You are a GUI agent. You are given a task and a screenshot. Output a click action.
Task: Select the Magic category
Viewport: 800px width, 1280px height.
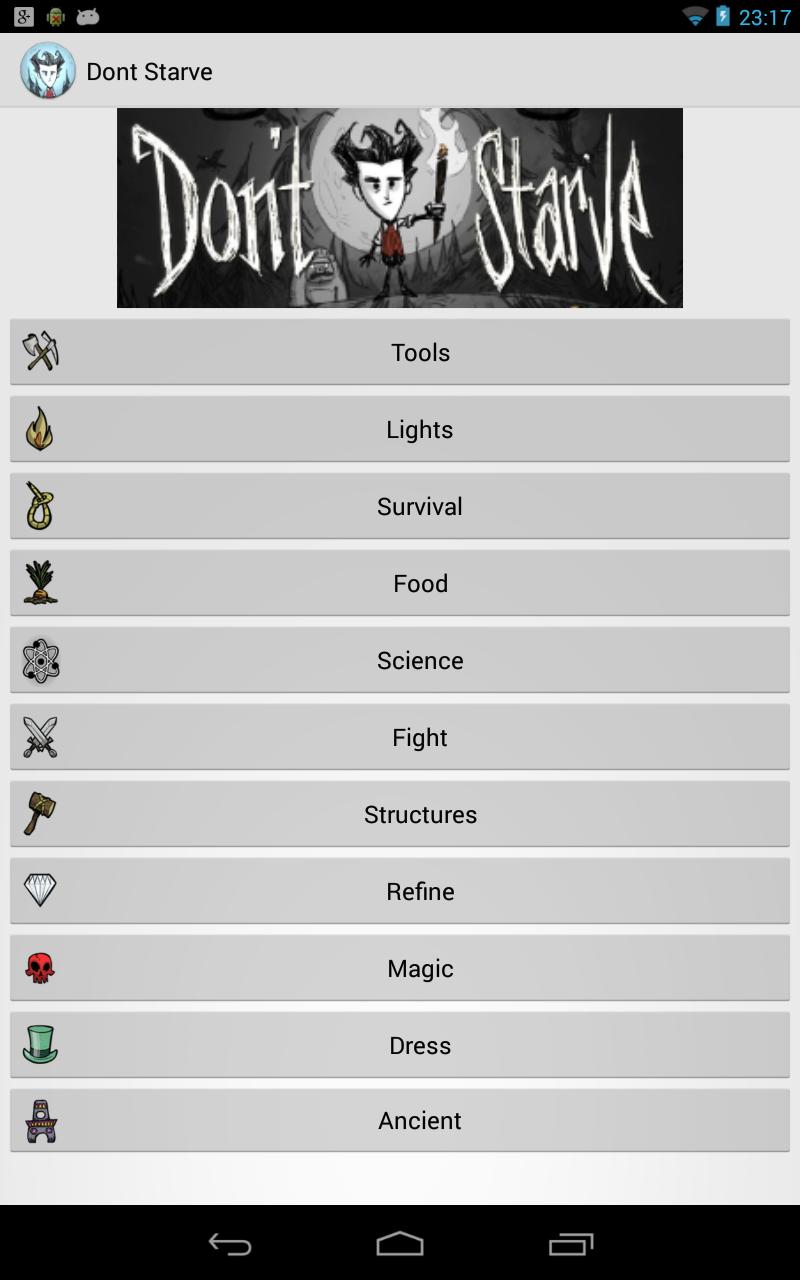click(400, 968)
